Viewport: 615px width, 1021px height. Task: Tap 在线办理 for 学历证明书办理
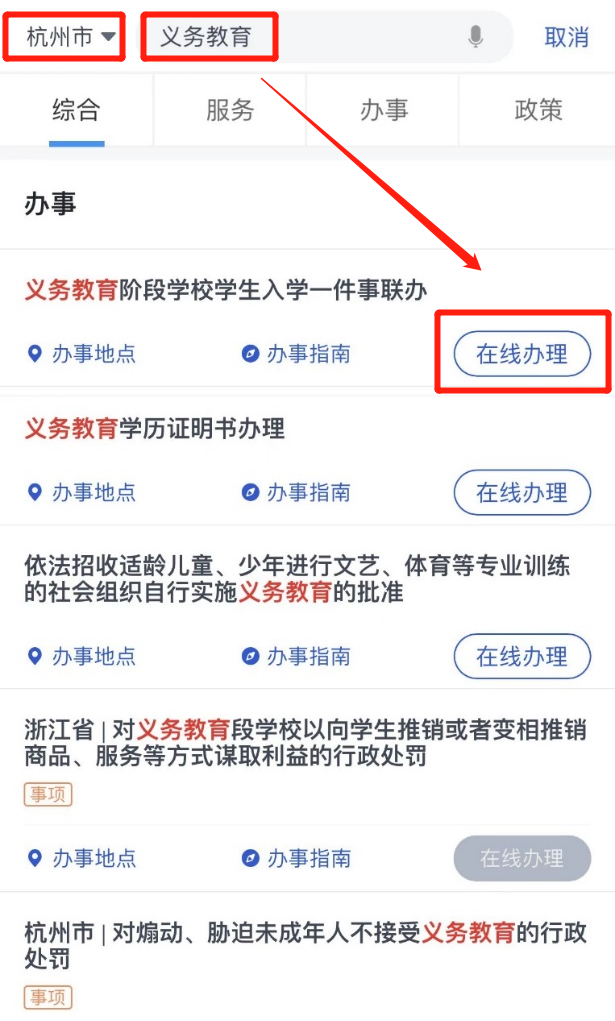(521, 492)
